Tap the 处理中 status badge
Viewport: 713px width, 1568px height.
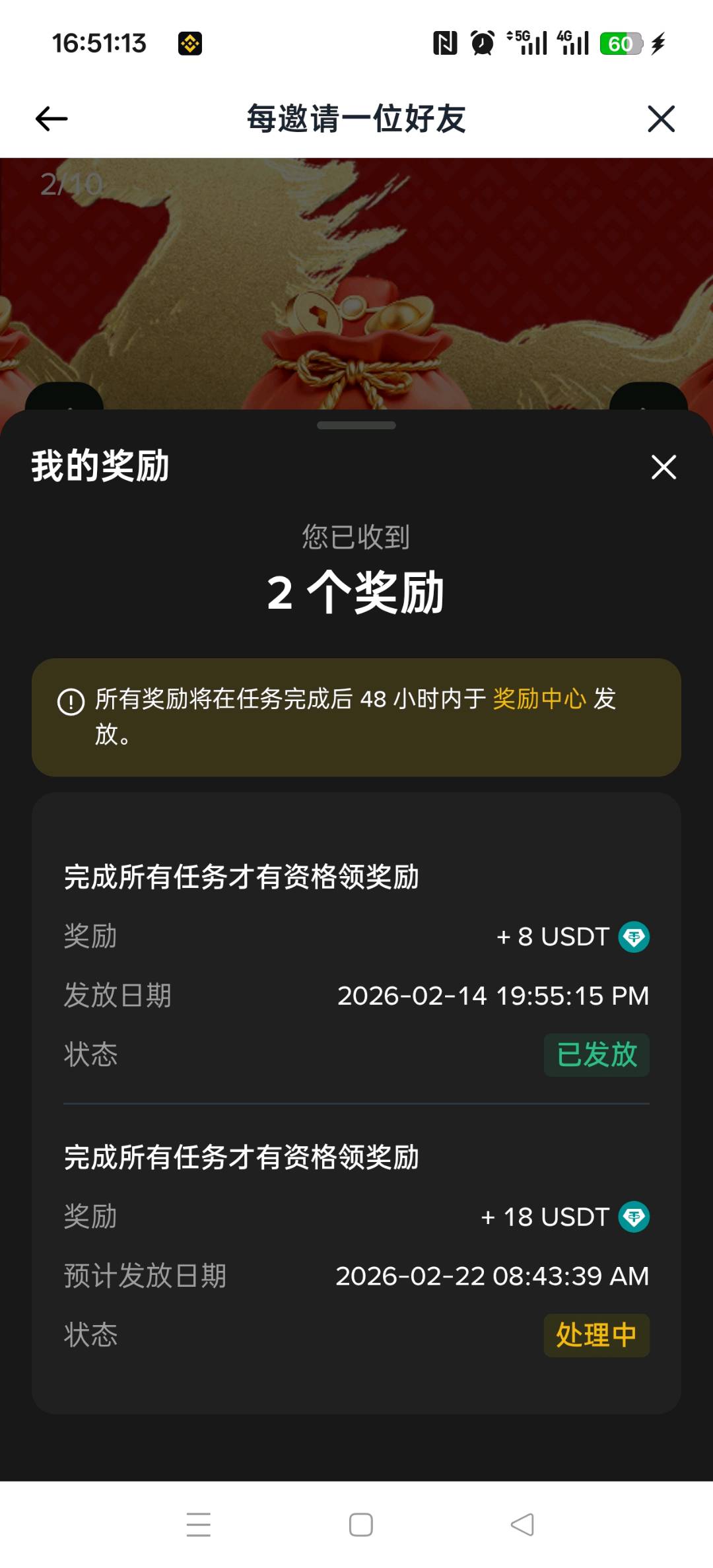[596, 1334]
